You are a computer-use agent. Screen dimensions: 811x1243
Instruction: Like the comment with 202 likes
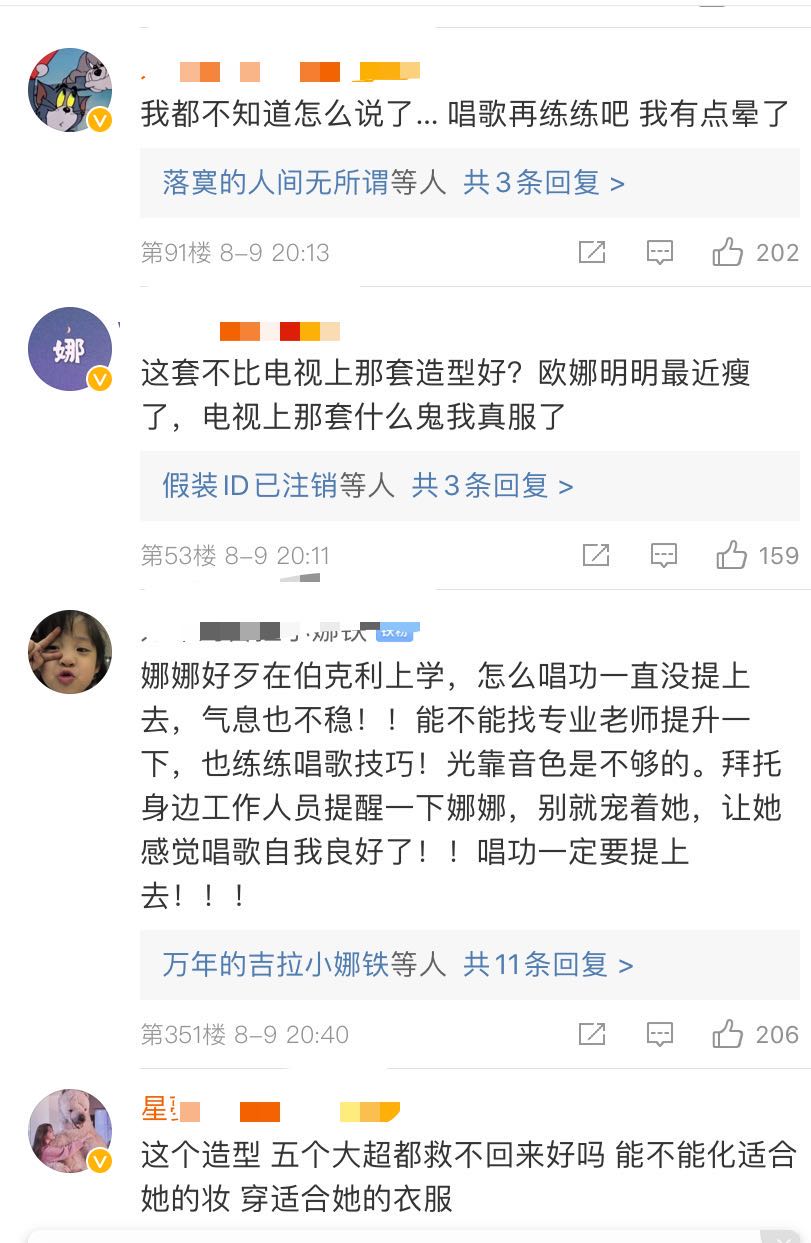[728, 253]
